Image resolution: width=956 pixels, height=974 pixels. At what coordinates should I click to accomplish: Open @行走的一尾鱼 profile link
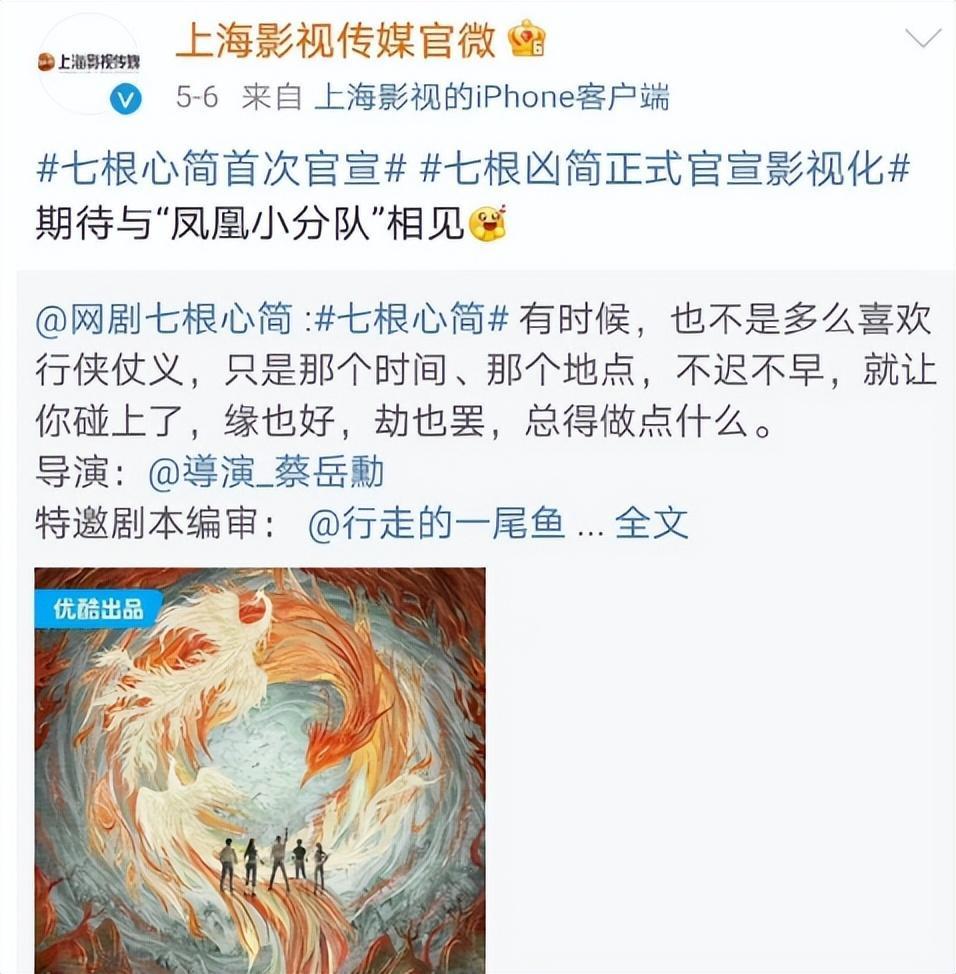[x=437, y=523]
